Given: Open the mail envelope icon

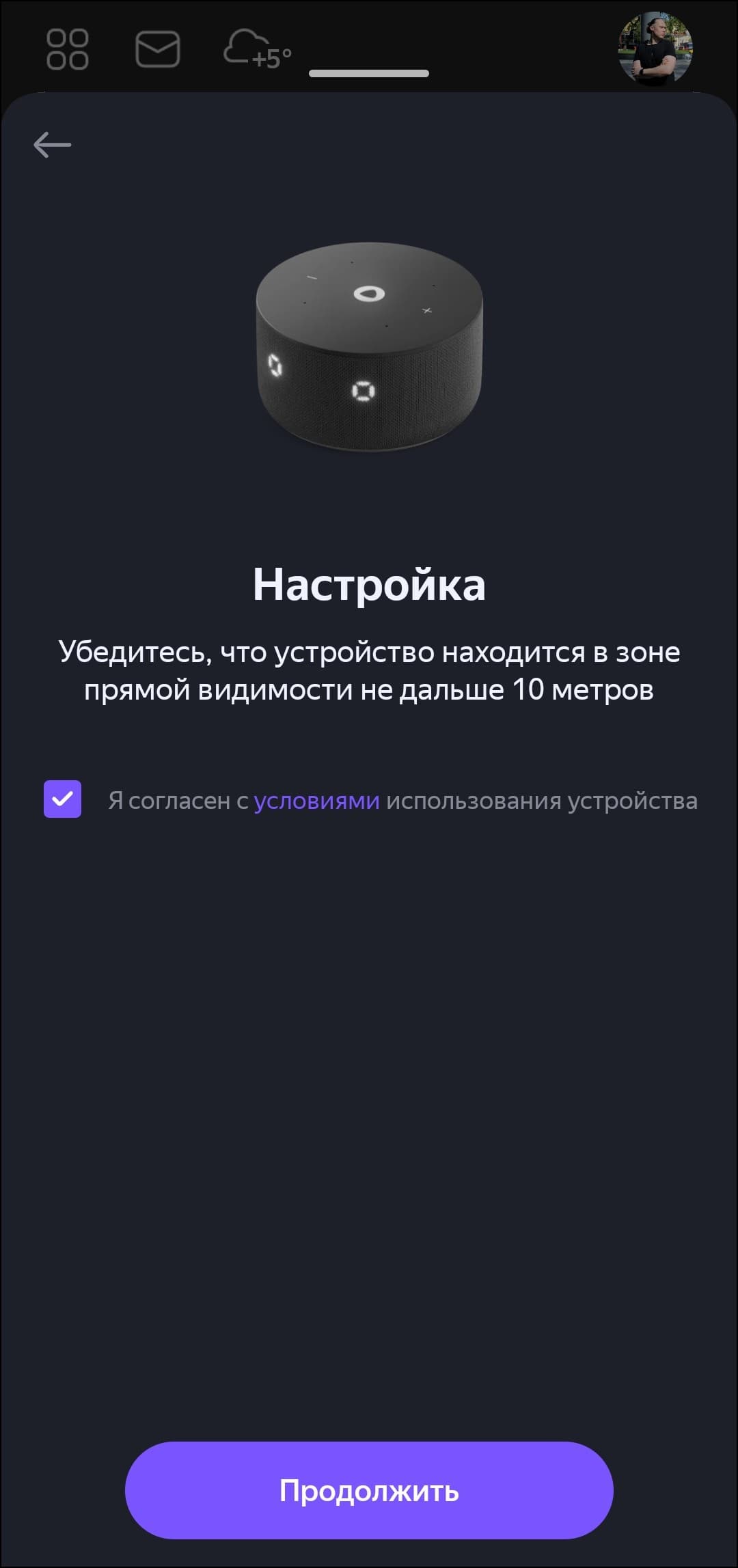Looking at the screenshot, I should click(x=158, y=49).
